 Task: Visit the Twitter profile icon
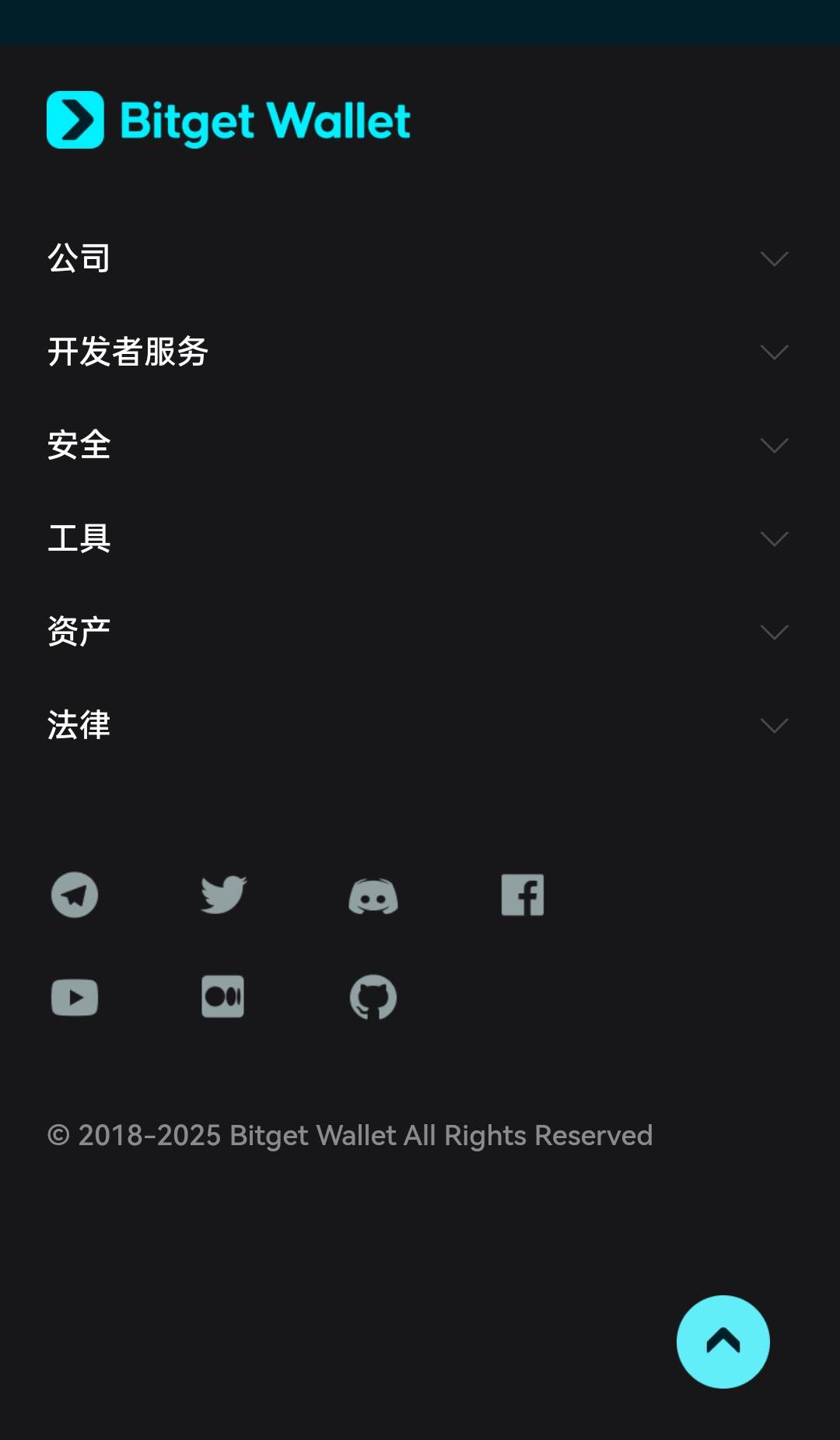click(223, 895)
